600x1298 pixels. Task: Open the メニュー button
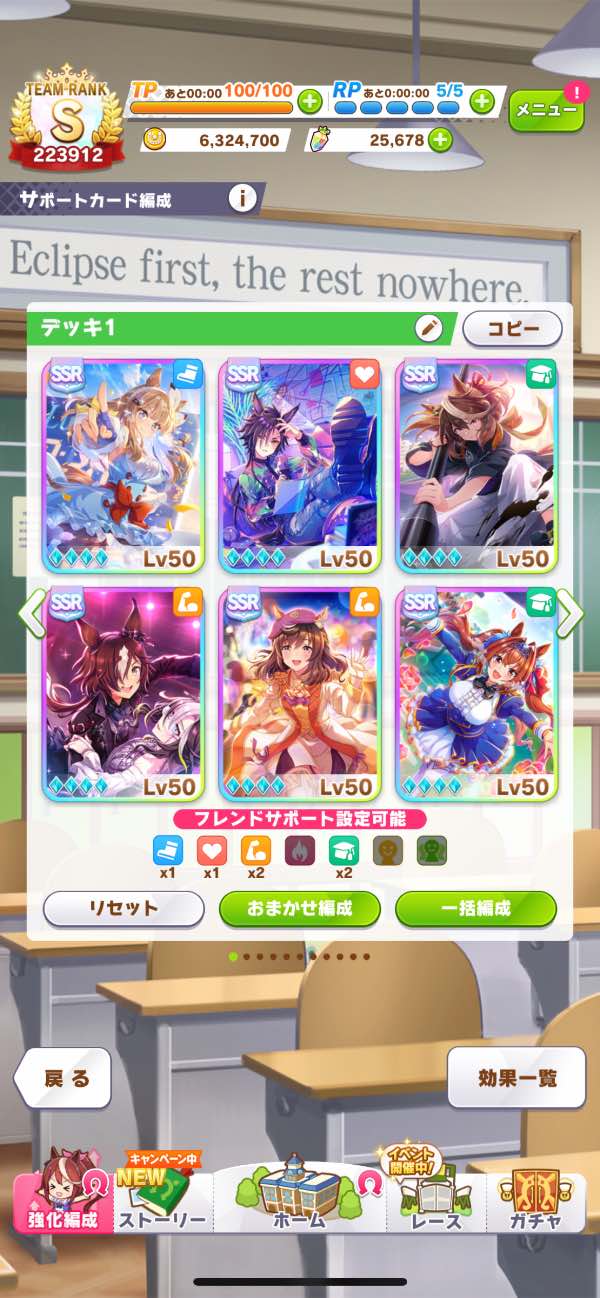[546, 112]
